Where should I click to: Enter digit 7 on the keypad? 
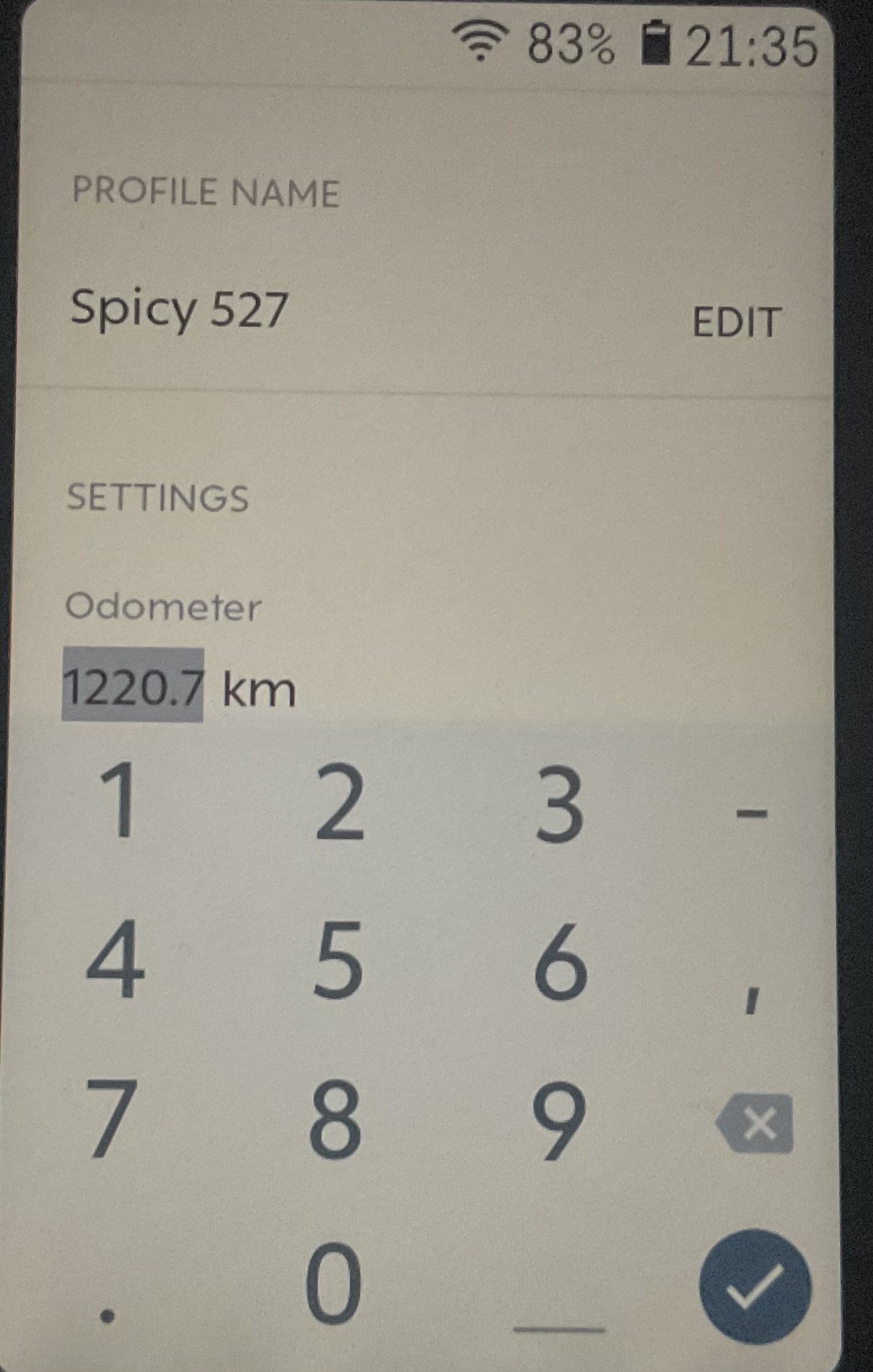click(x=112, y=1119)
